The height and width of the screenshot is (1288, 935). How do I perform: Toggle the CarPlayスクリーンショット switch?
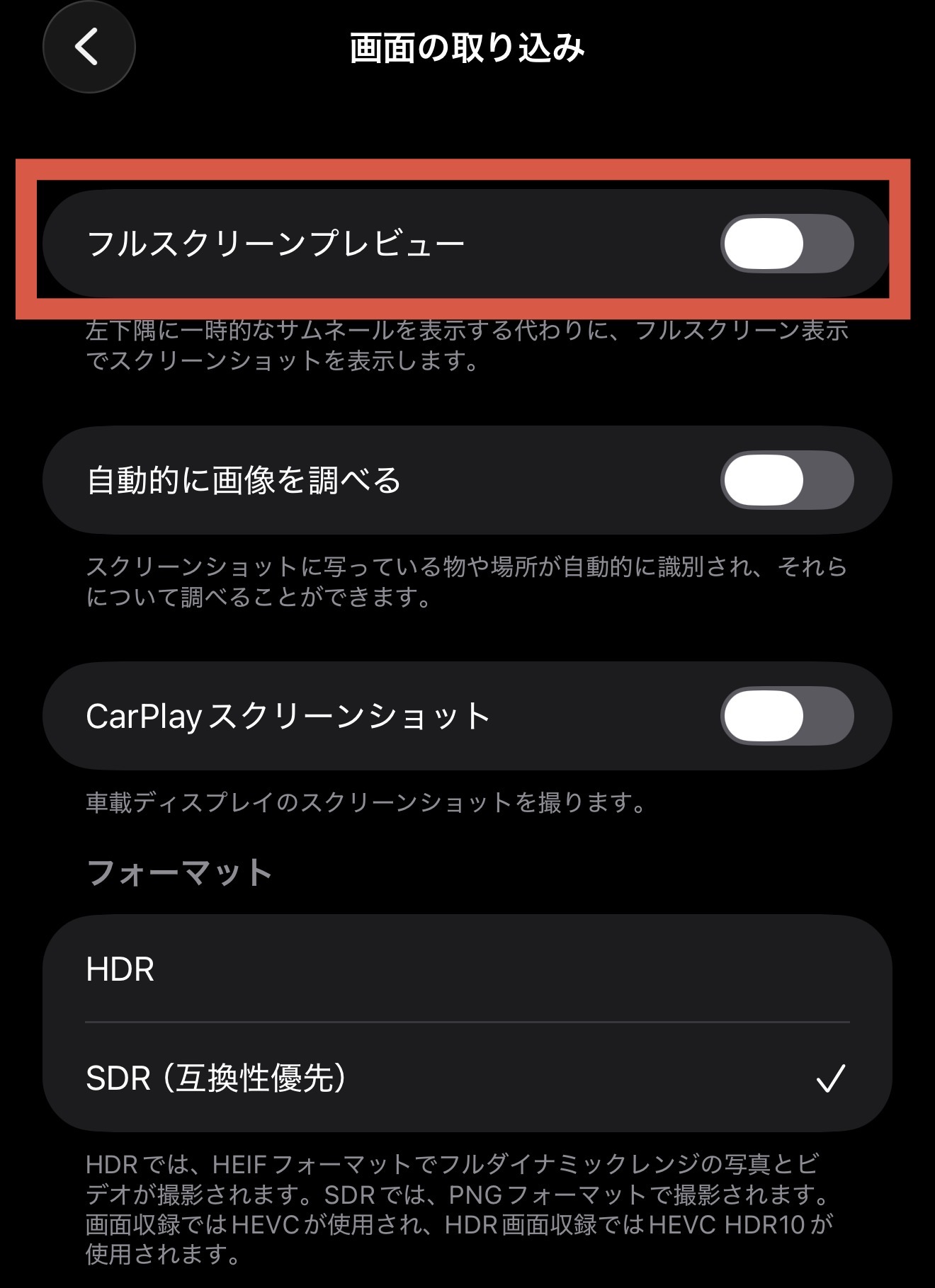[786, 716]
